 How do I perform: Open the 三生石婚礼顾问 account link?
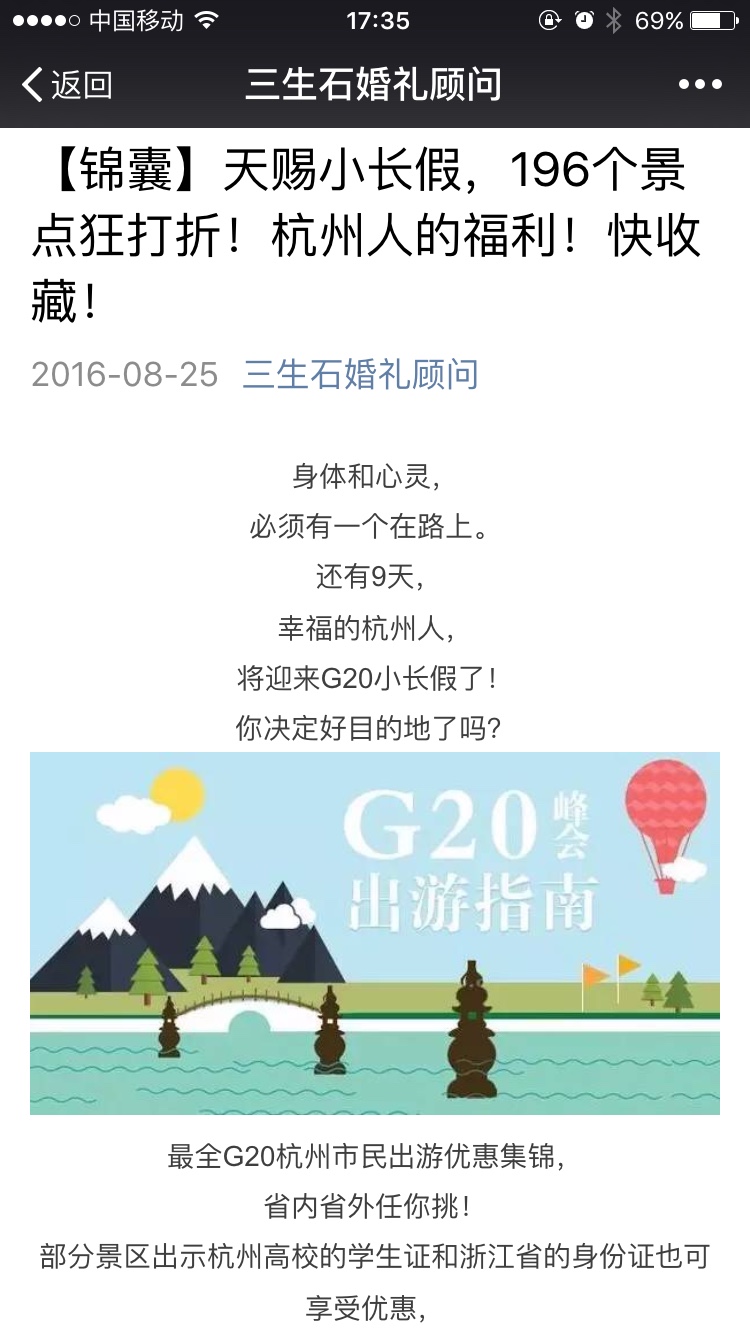[x=360, y=374]
